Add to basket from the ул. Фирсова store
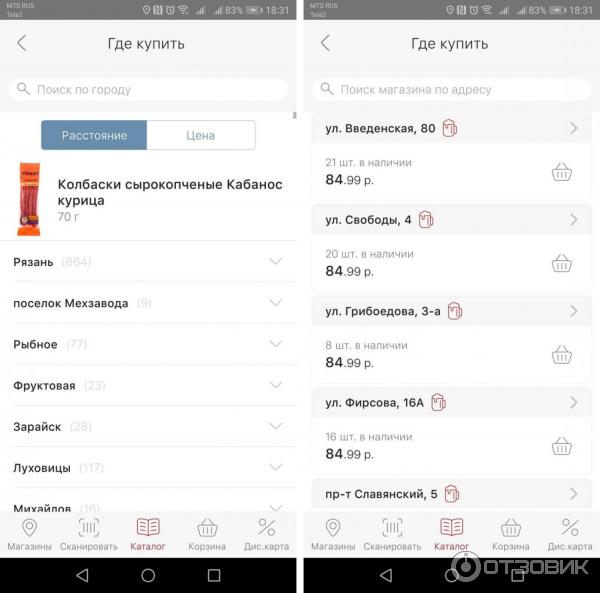The height and width of the screenshot is (593, 600). [x=562, y=446]
